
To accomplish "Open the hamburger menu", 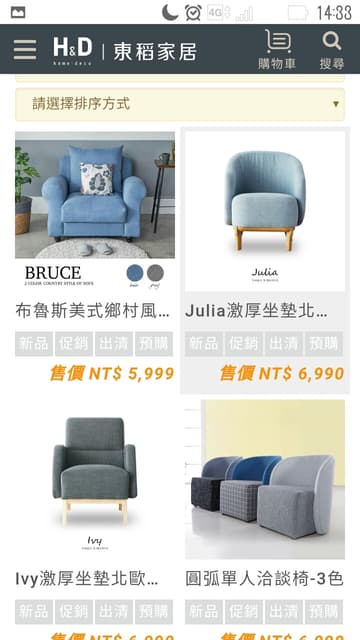I will pyautogui.click(x=25, y=50).
